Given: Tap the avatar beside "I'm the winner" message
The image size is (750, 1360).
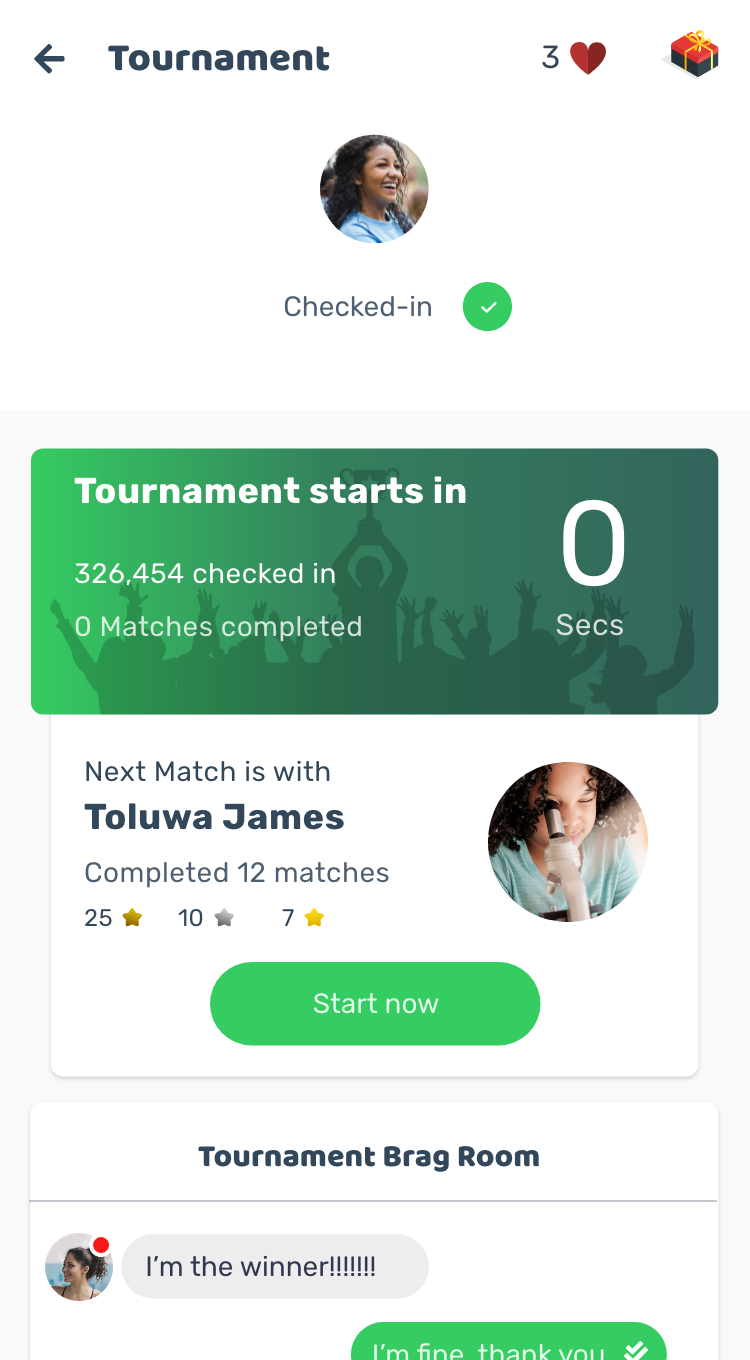Looking at the screenshot, I should [x=78, y=1267].
